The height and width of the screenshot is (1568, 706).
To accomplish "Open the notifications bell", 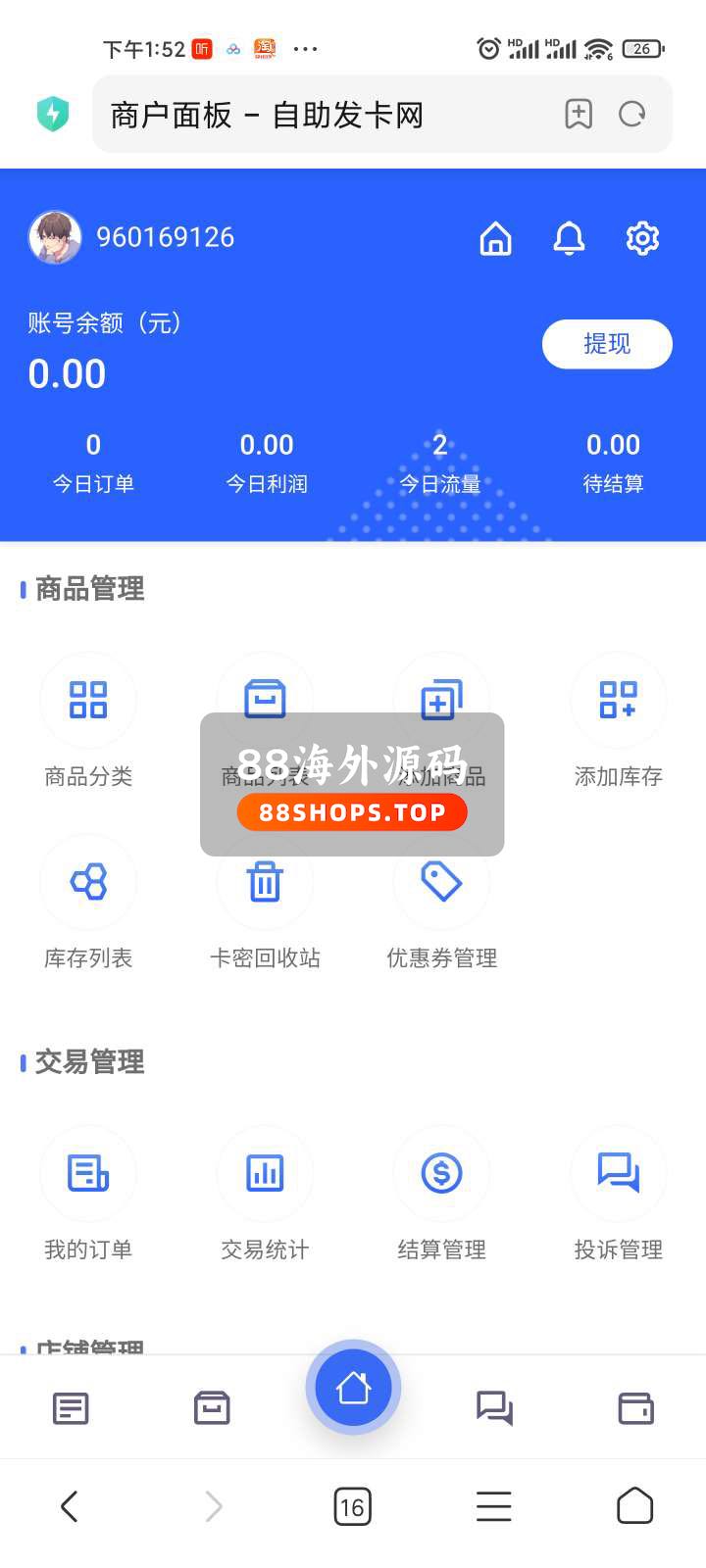I will tap(569, 238).
